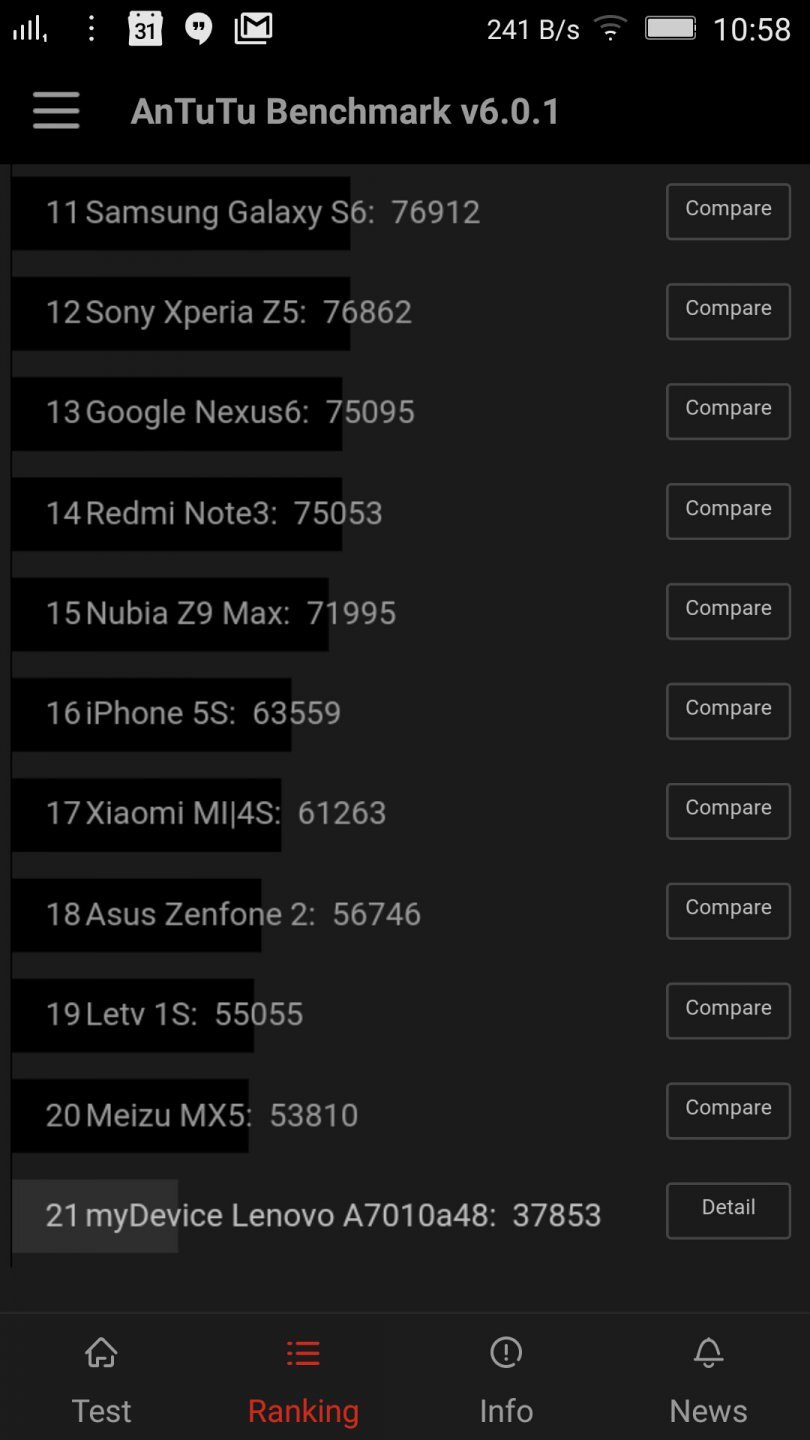Check the Wi-Fi status icon
This screenshot has height=1440, width=810.
pos(609,28)
